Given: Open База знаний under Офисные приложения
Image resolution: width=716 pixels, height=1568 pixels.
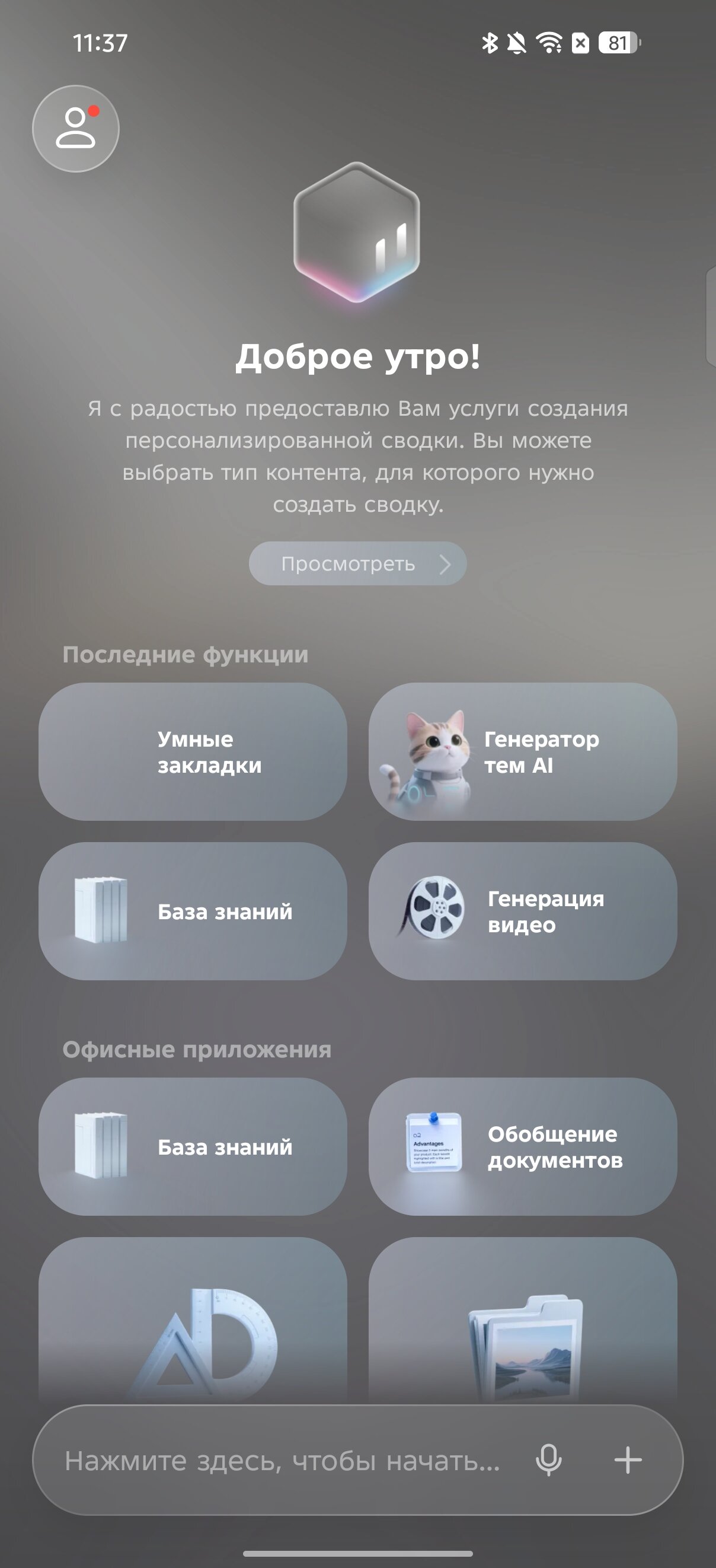Looking at the screenshot, I should (x=193, y=1147).
